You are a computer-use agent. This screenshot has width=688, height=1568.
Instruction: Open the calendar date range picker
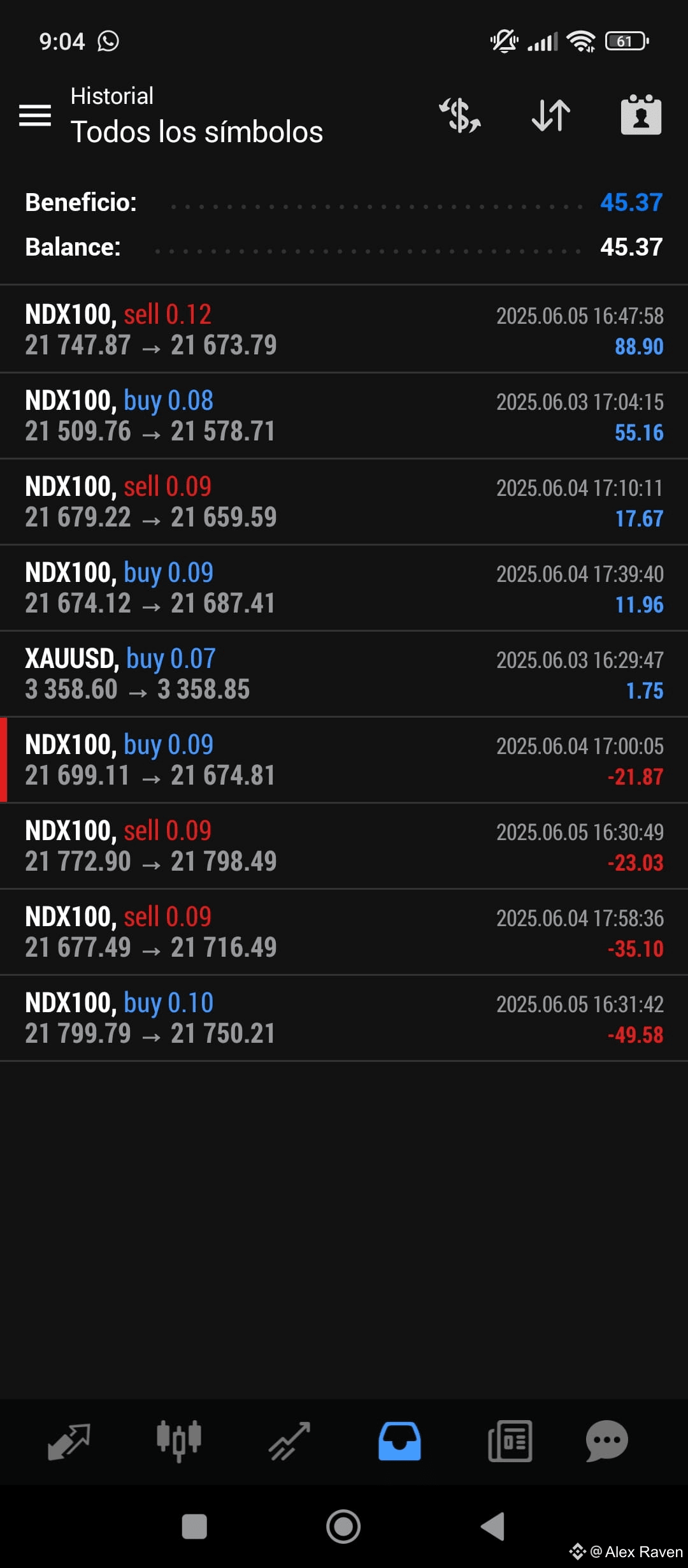click(641, 115)
